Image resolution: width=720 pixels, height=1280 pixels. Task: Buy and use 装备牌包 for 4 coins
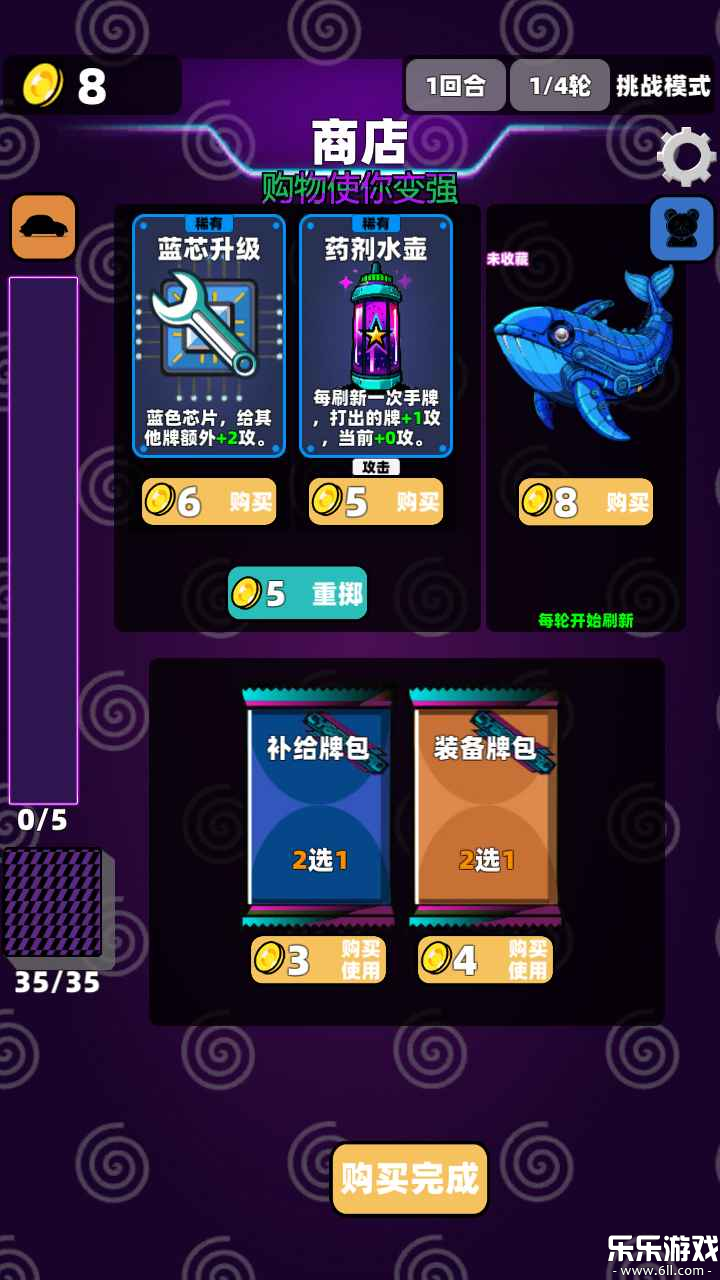coord(485,960)
